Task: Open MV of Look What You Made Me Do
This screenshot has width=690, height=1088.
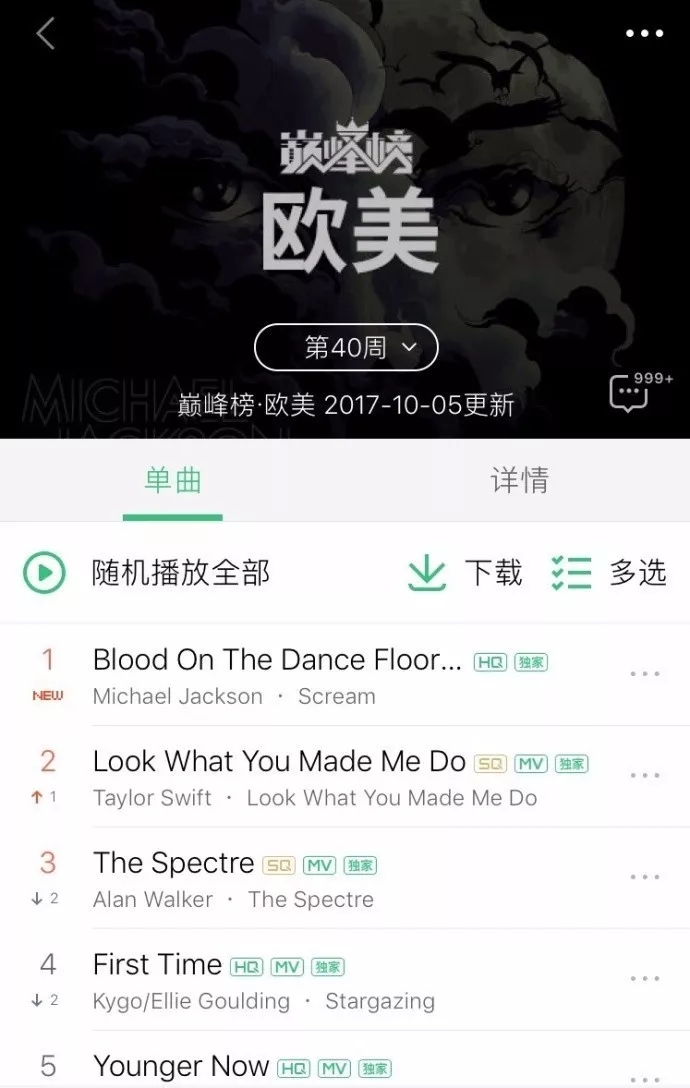Action: 530,764
